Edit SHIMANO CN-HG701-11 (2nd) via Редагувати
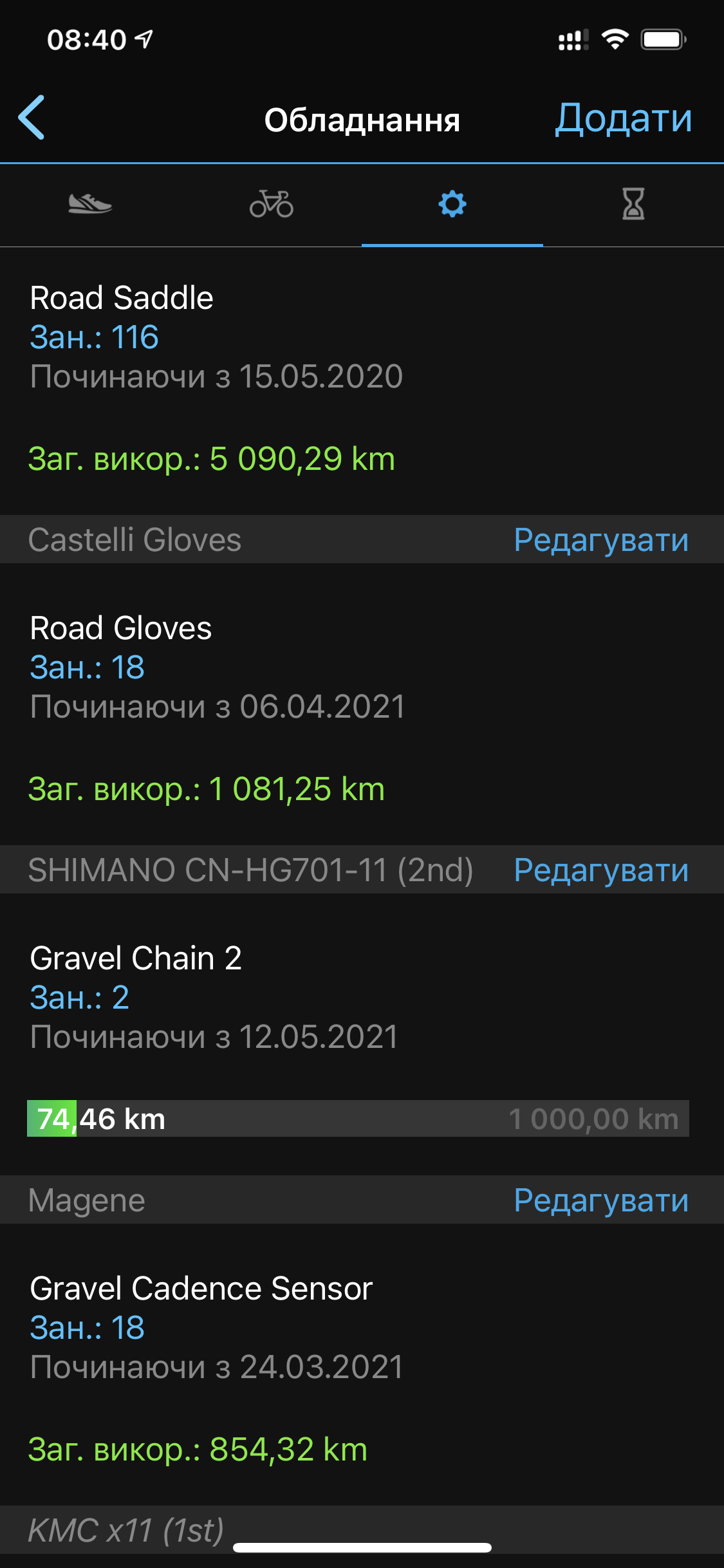The width and height of the screenshot is (724, 1568). pyautogui.click(x=601, y=870)
